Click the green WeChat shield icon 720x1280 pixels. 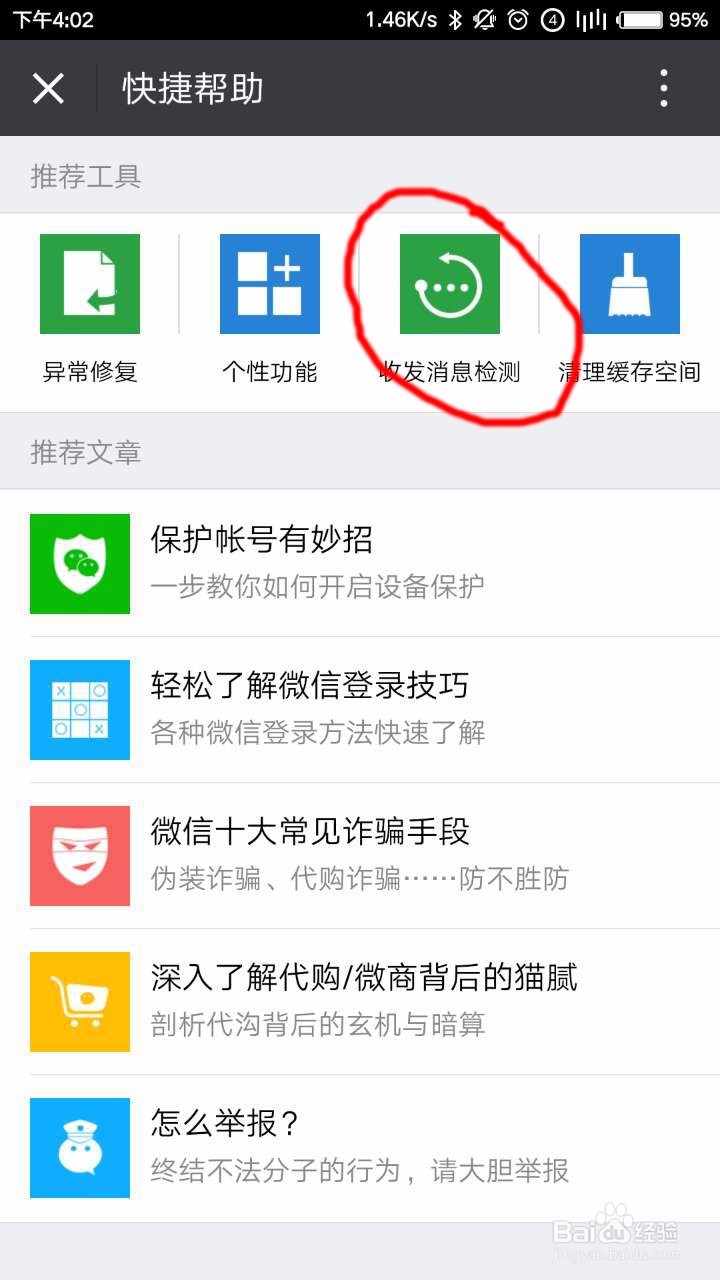click(x=79, y=564)
